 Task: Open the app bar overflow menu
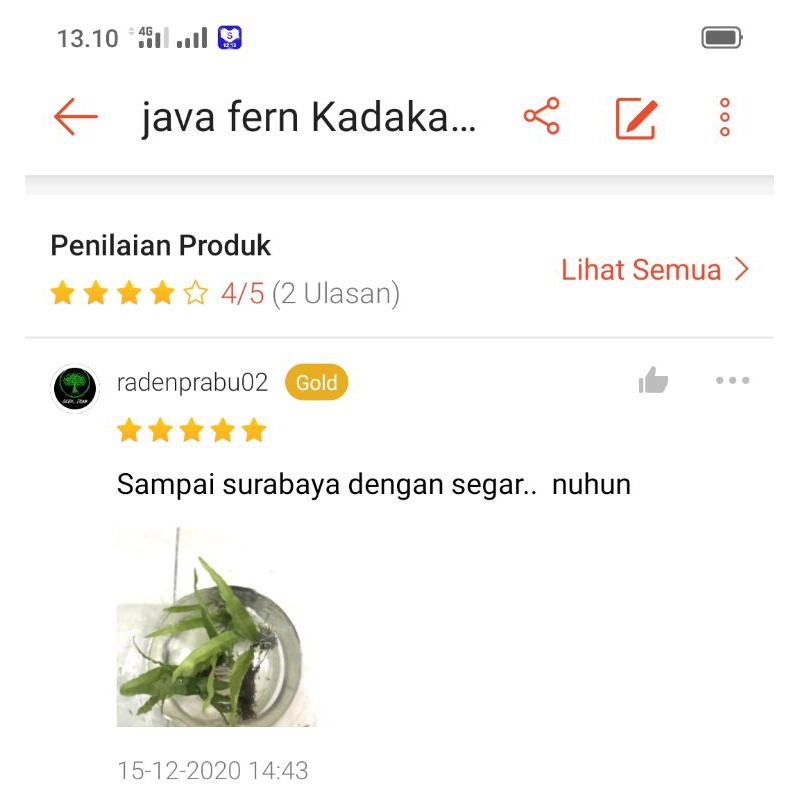point(725,117)
